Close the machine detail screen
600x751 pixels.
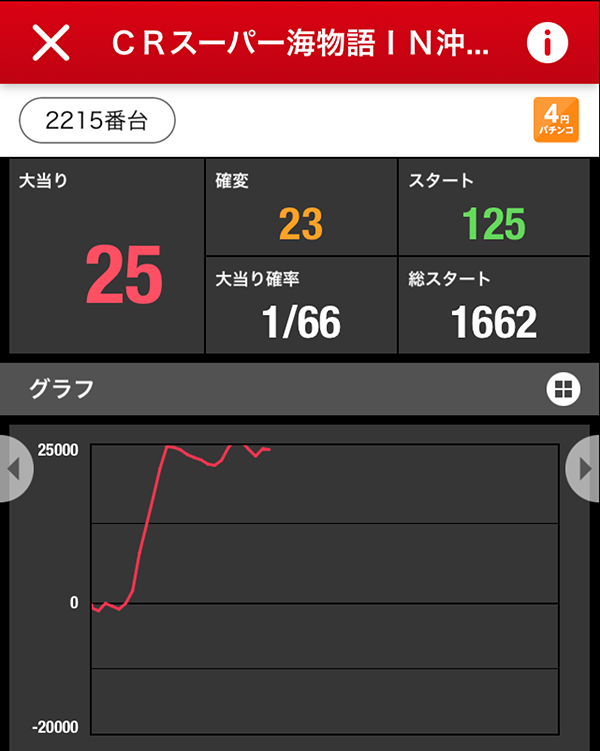51,42
